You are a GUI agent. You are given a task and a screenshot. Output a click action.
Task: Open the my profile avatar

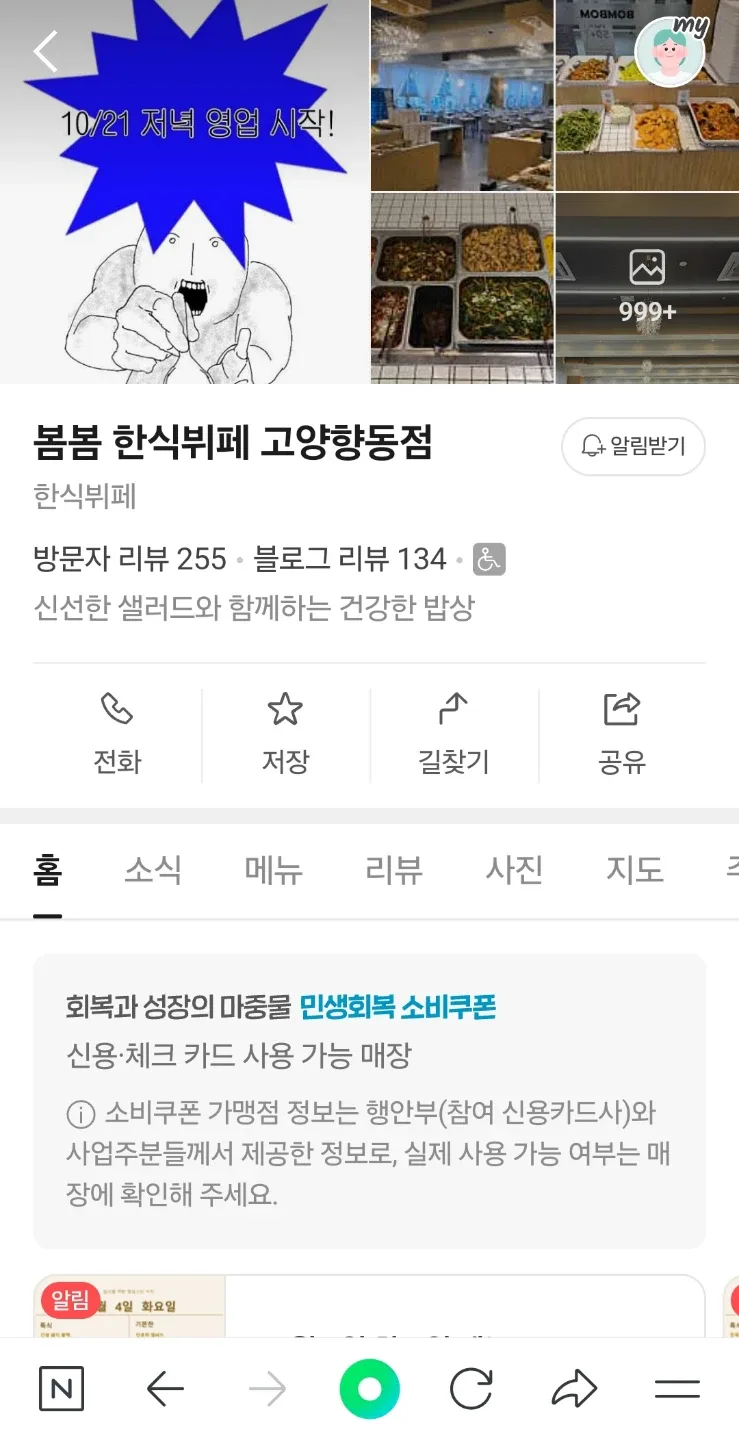(x=671, y=52)
